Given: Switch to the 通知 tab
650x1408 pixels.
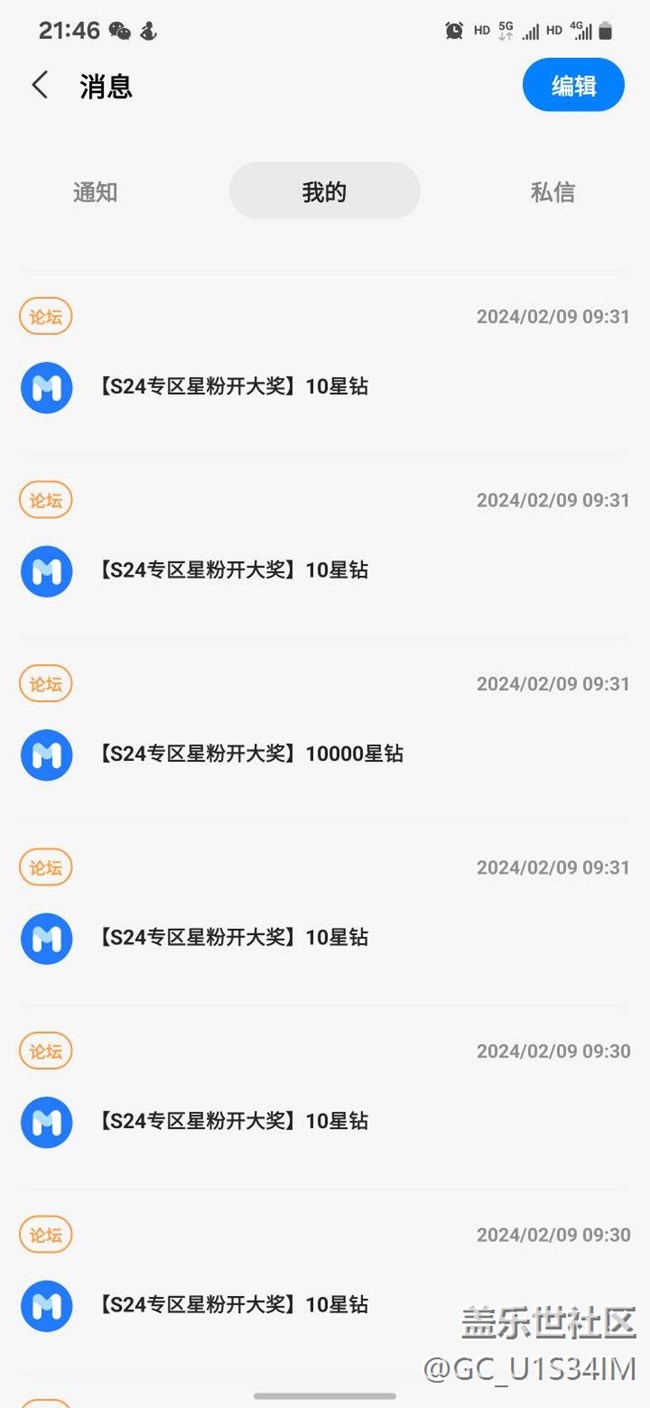Looking at the screenshot, I should pyautogui.click(x=96, y=192).
